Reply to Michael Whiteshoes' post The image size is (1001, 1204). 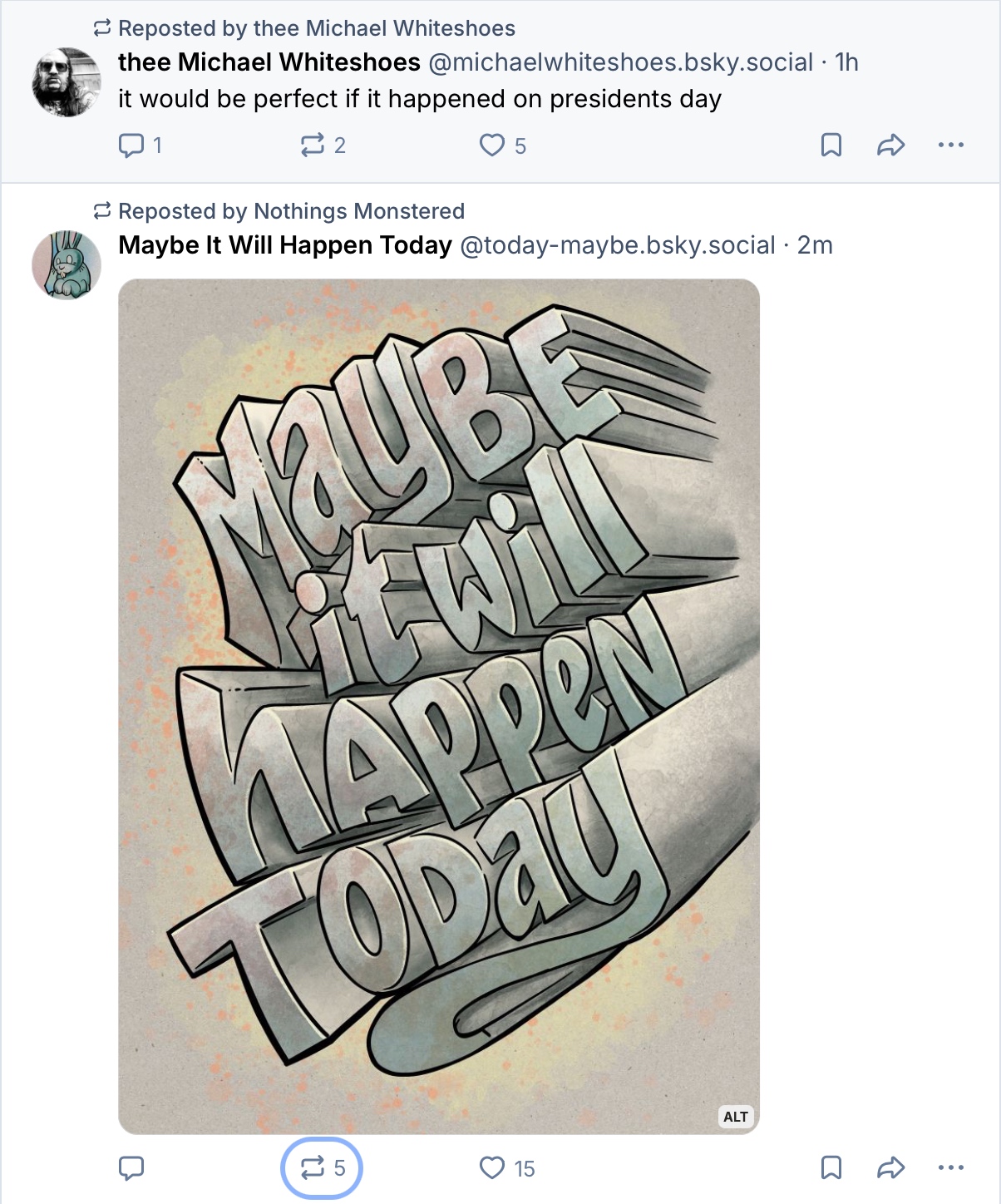132,146
